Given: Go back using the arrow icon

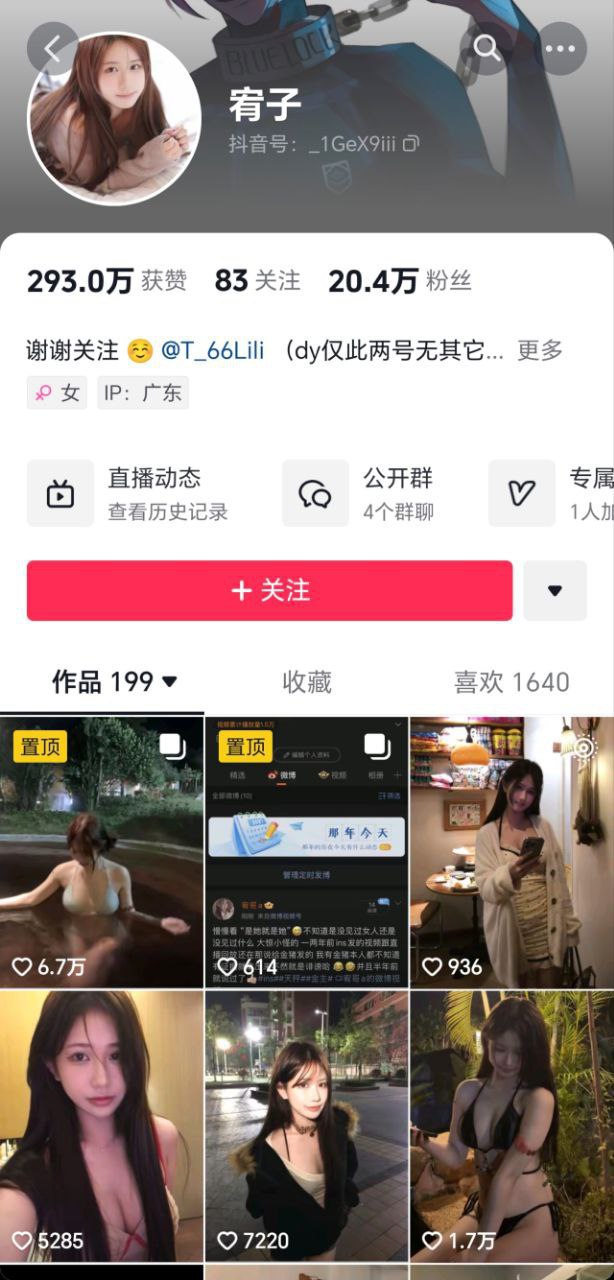Looking at the screenshot, I should pyautogui.click(x=51, y=48).
